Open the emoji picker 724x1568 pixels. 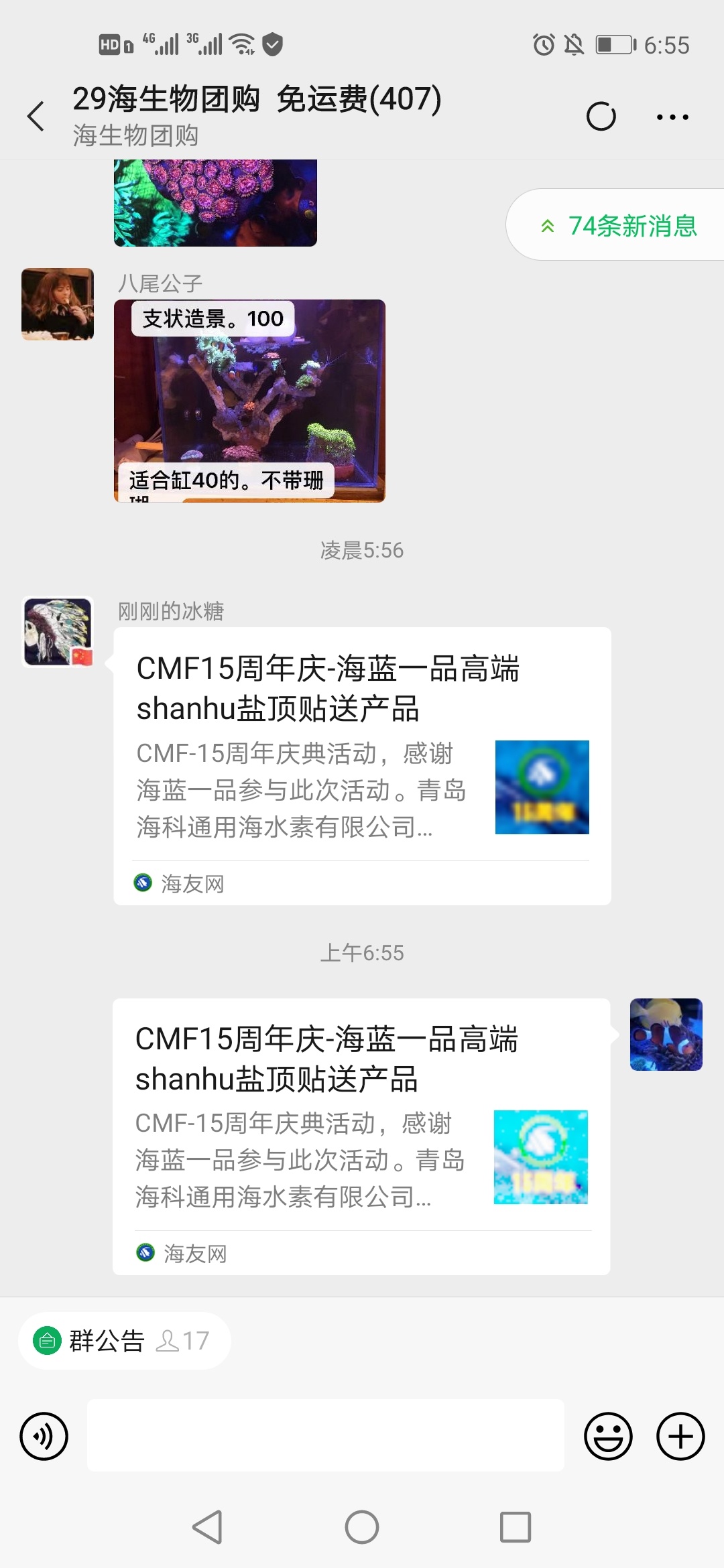tap(608, 1436)
